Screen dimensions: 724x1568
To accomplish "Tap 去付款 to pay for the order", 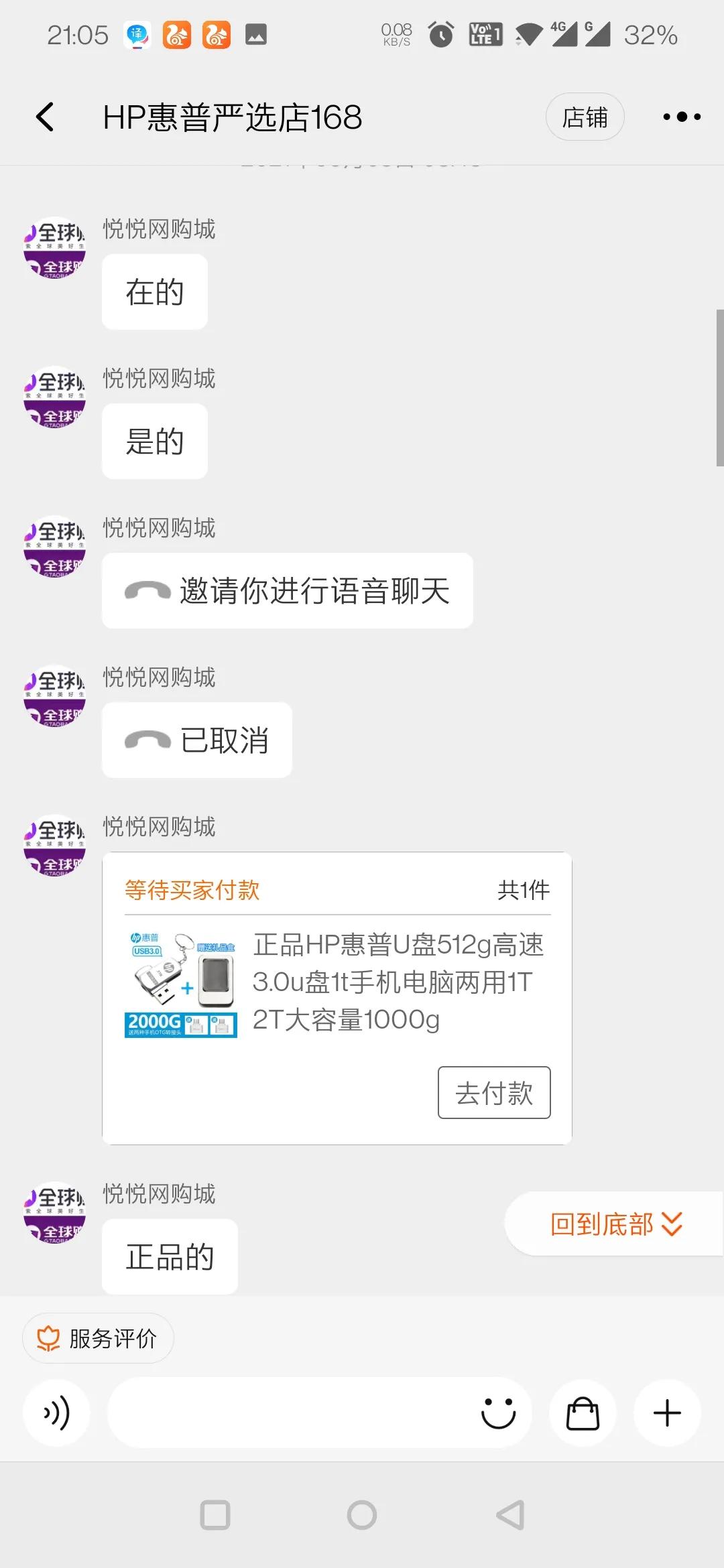I will coord(494,1093).
